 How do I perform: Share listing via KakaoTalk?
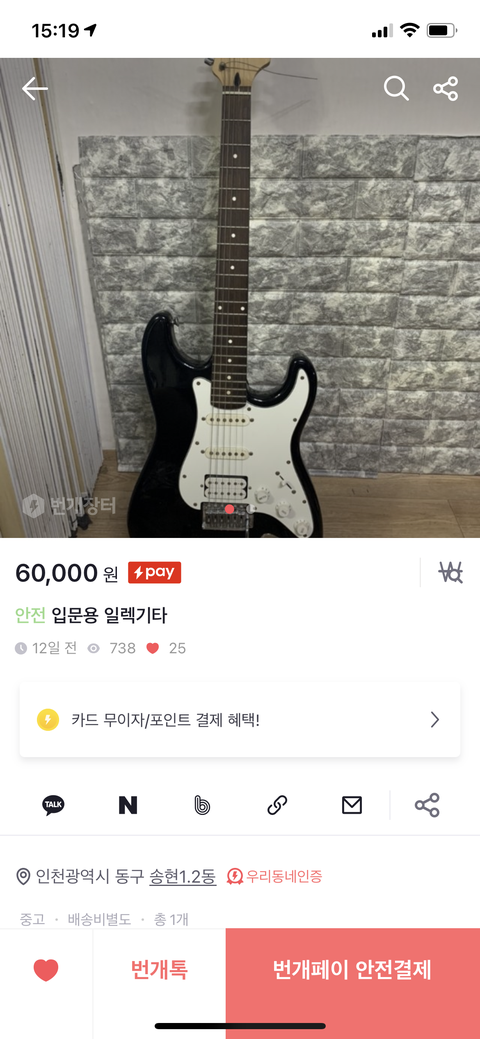tap(54, 805)
